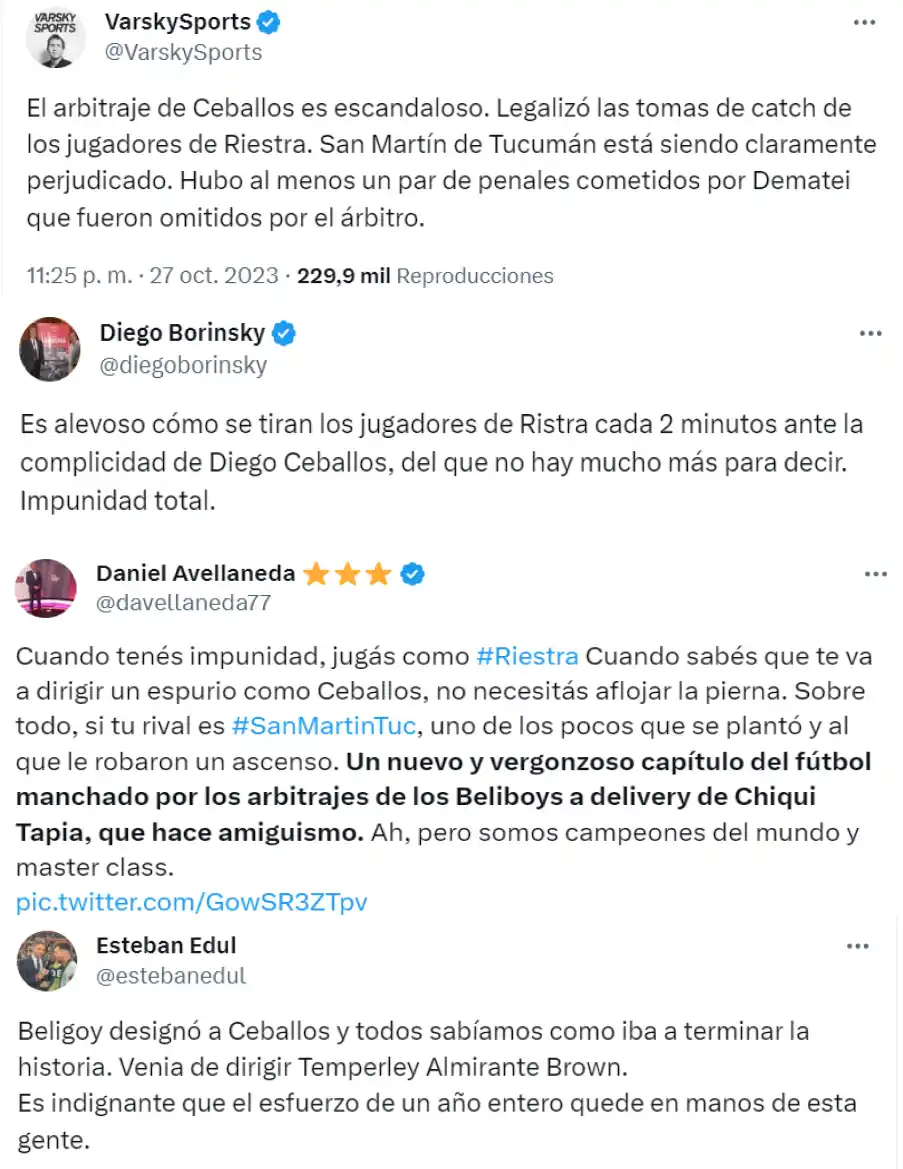Open the #Riestra hashtag

pos(529,656)
